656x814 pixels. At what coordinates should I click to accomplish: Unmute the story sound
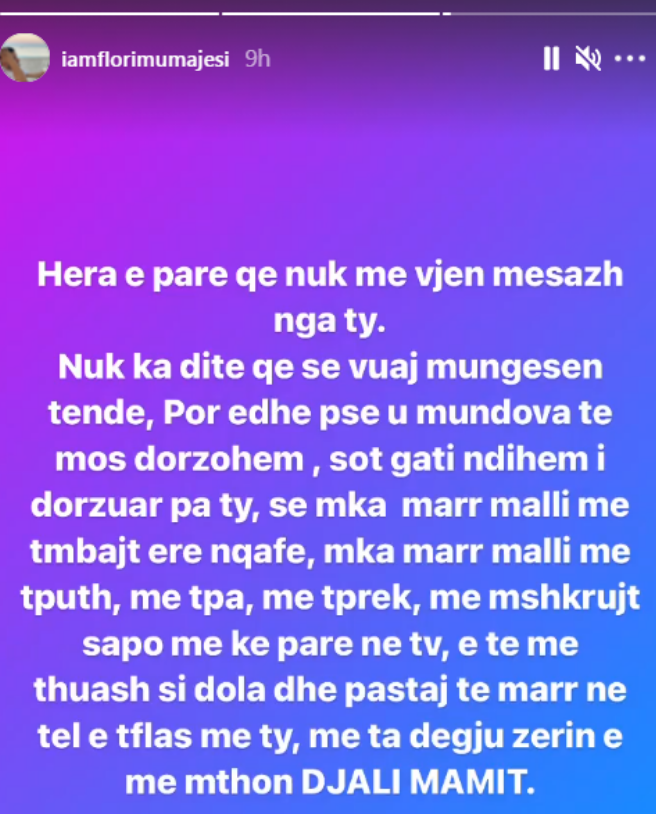click(586, 59)
